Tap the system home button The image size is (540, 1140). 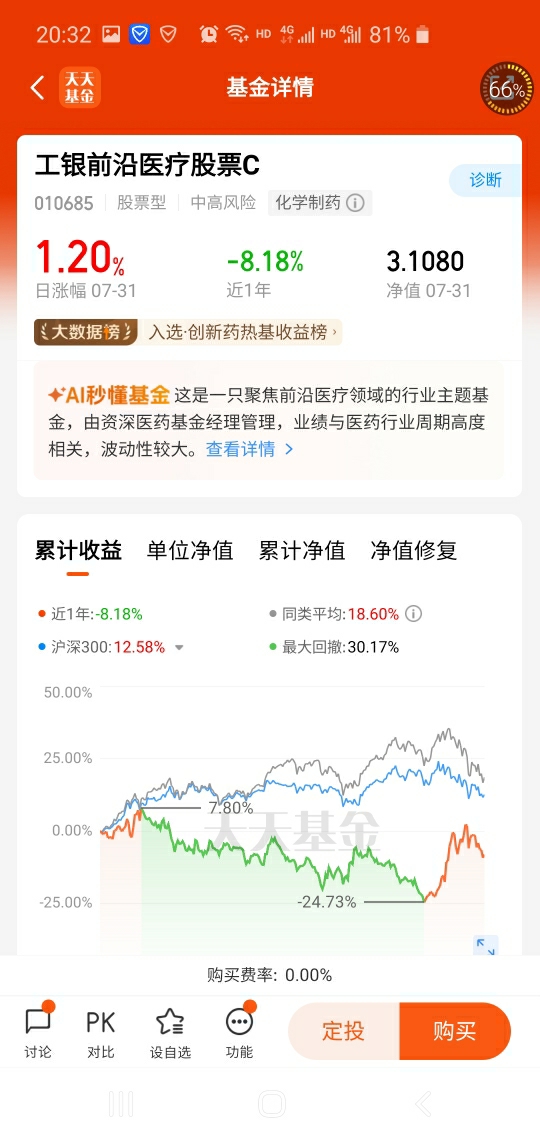click(x=271, y=1104)
